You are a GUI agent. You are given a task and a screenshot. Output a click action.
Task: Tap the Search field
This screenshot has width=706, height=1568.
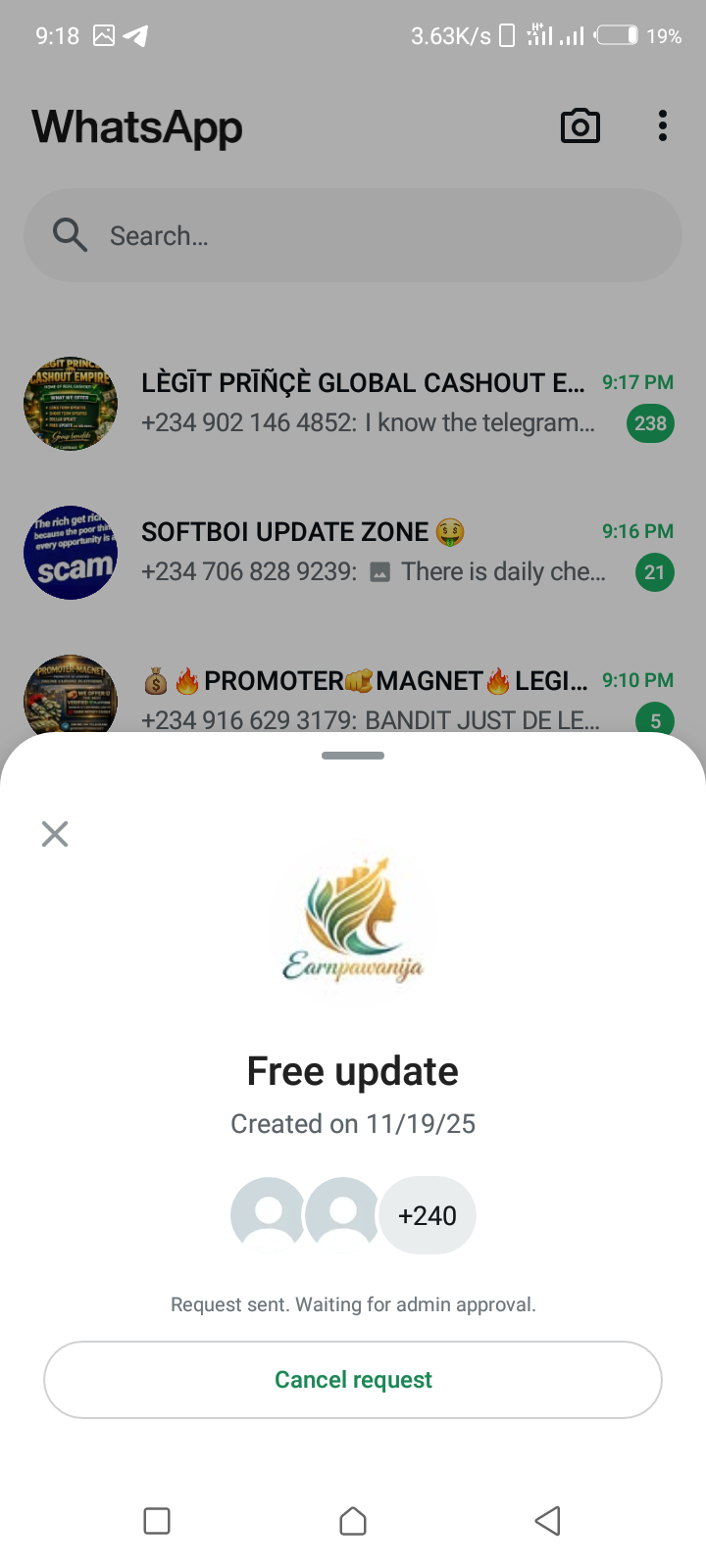[x=353, y=235]
